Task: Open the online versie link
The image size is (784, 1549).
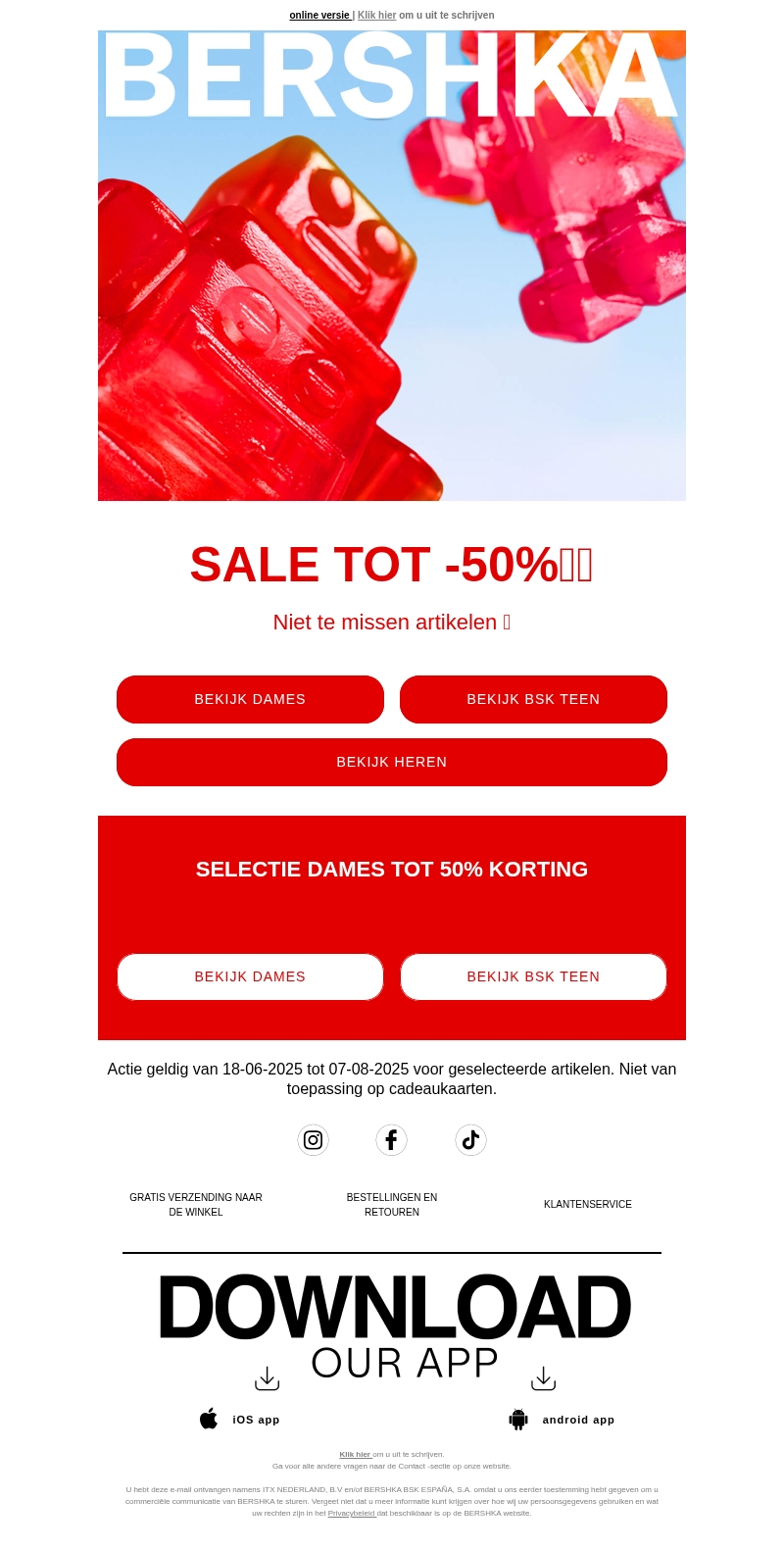Action: click(x=319, y=16)
